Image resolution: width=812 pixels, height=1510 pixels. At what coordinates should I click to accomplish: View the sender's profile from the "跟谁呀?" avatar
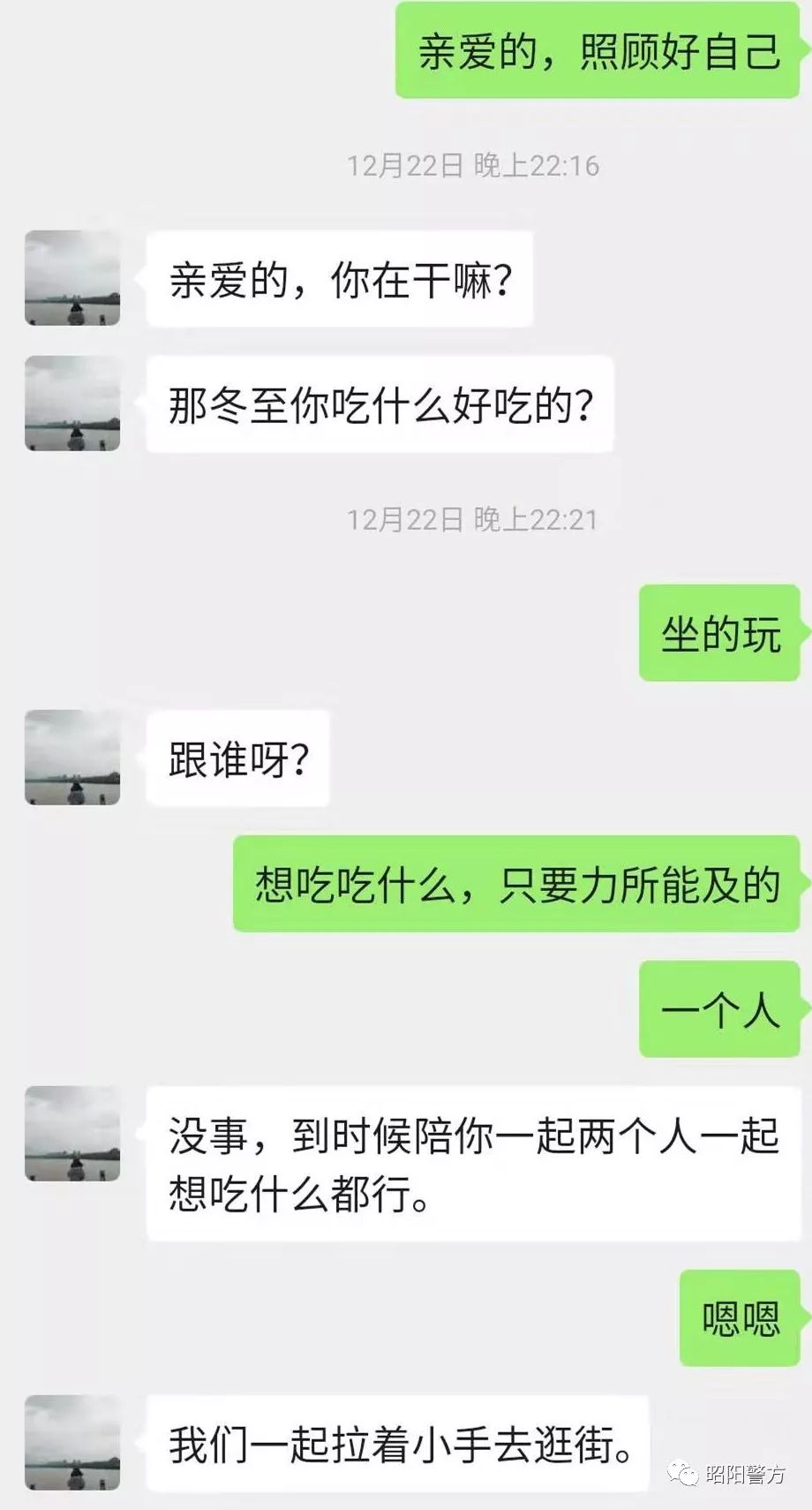click(72, 758)
